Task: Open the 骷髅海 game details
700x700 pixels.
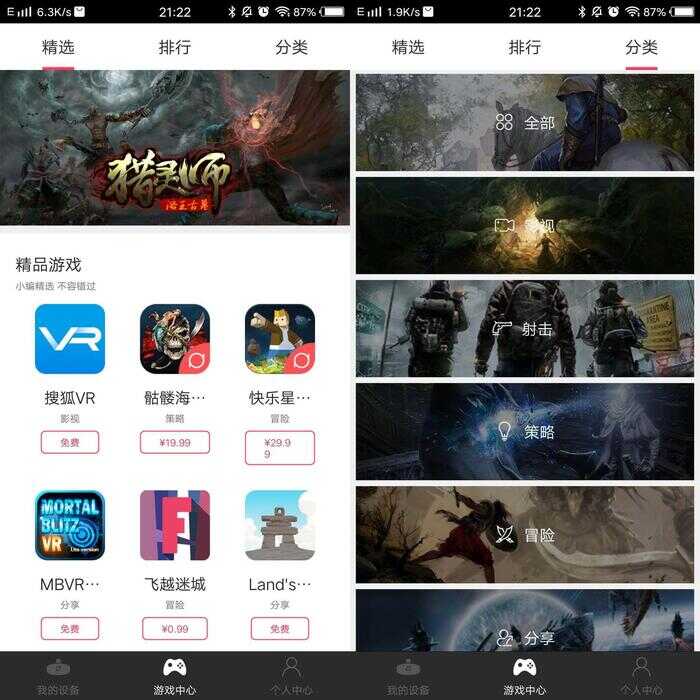Action: tap(175, 339)
